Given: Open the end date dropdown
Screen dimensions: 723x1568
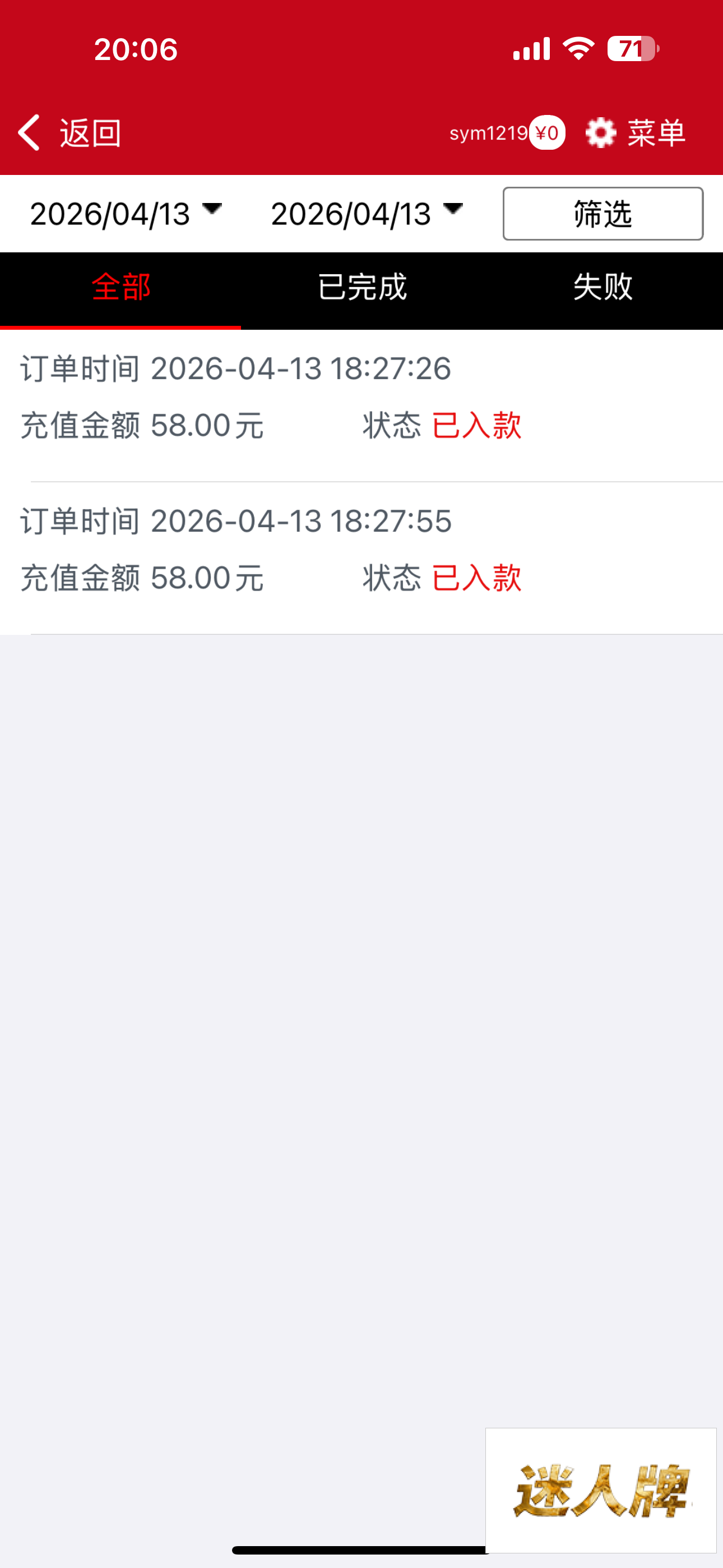Looking at the screenshot, I should pos(367,214).
